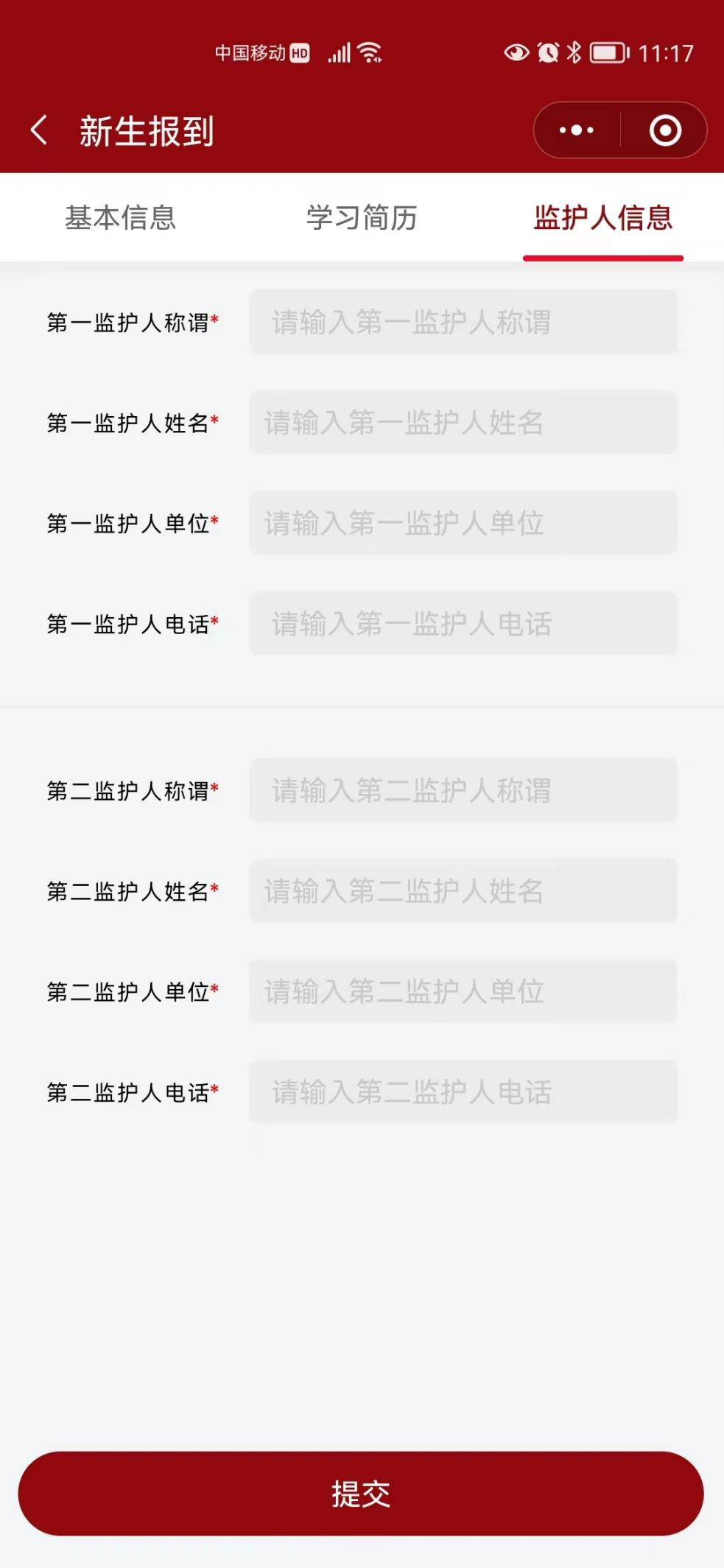
Task: Submit the form with 提交 button
Action: coord(361,1494)
